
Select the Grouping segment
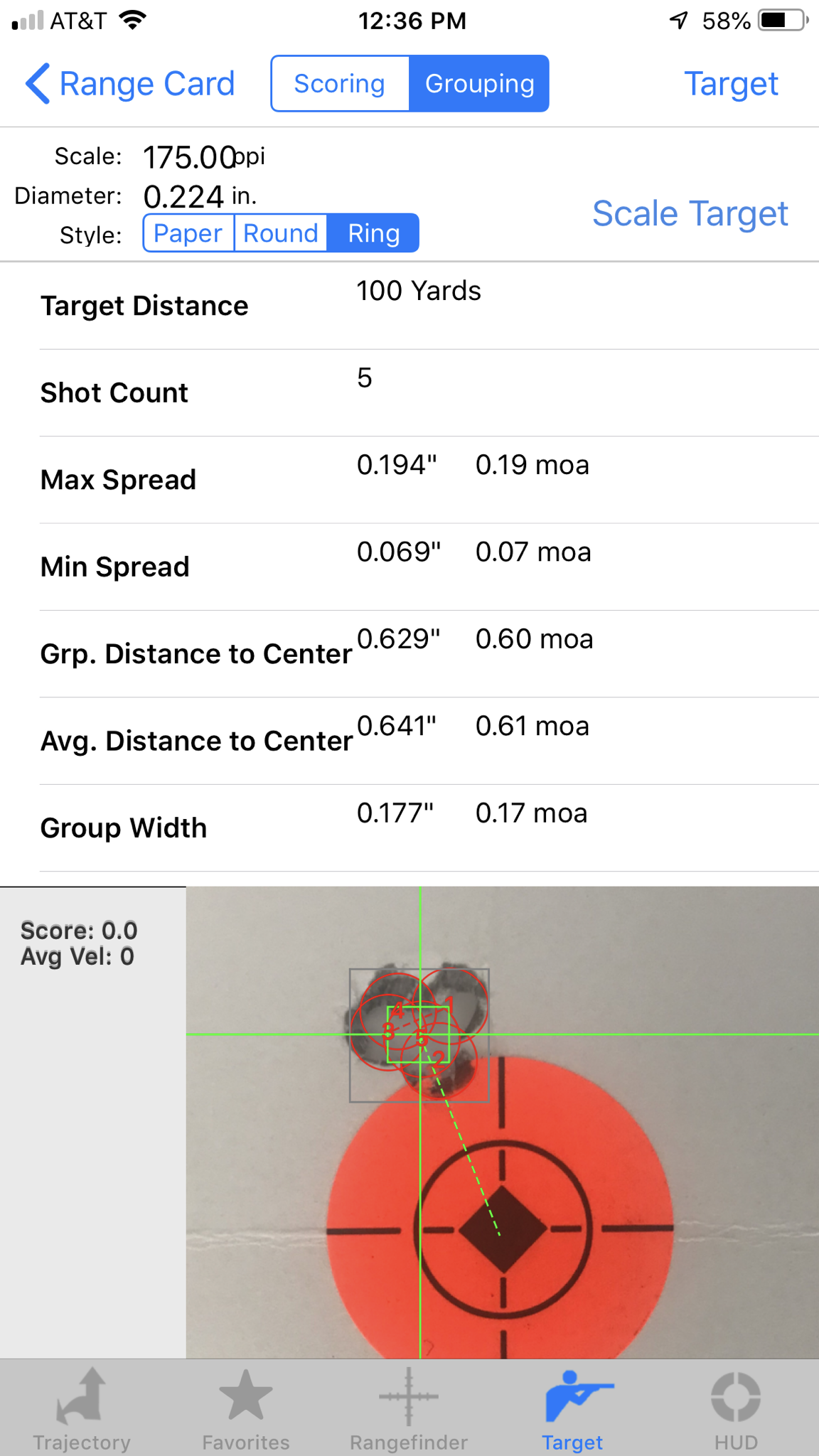(479, 84)
